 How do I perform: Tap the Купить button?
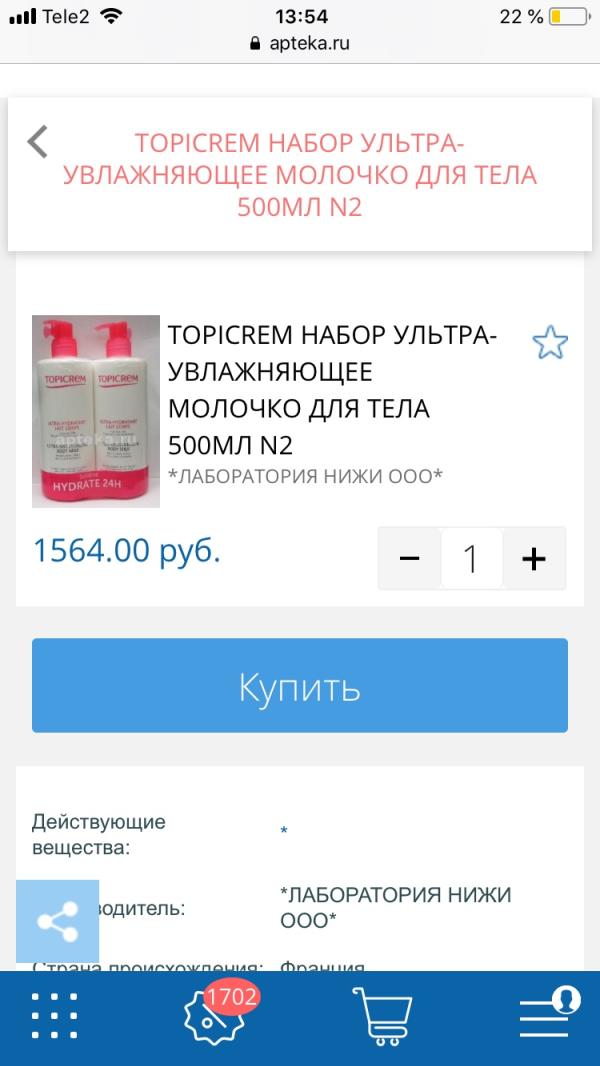[x=300, y=686]
